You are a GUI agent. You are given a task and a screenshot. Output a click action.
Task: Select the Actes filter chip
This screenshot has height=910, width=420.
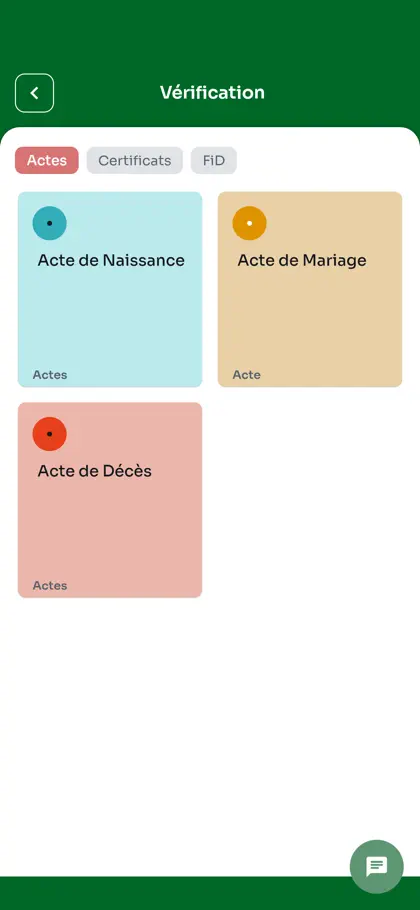point(47,160)
